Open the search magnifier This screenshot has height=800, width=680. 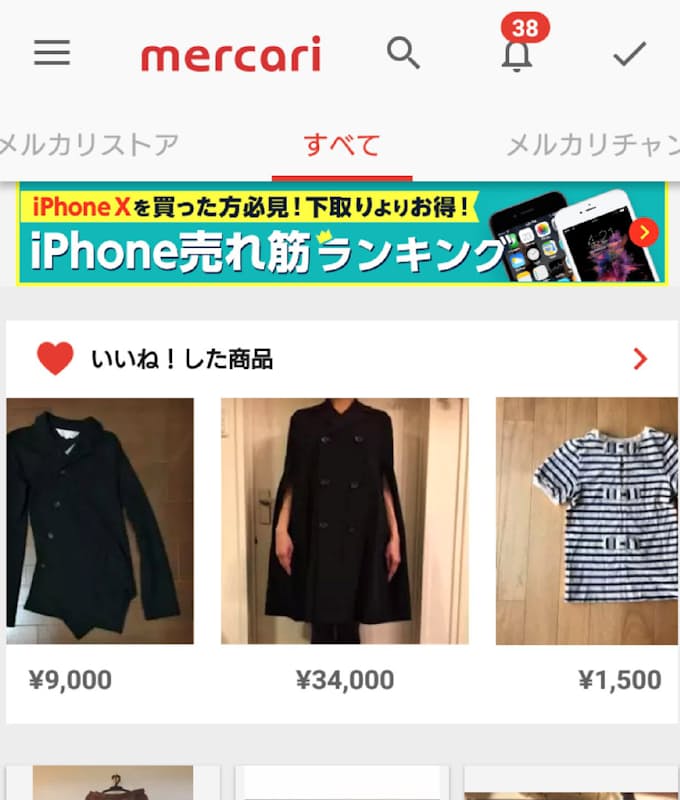click(x=403, y=53)
